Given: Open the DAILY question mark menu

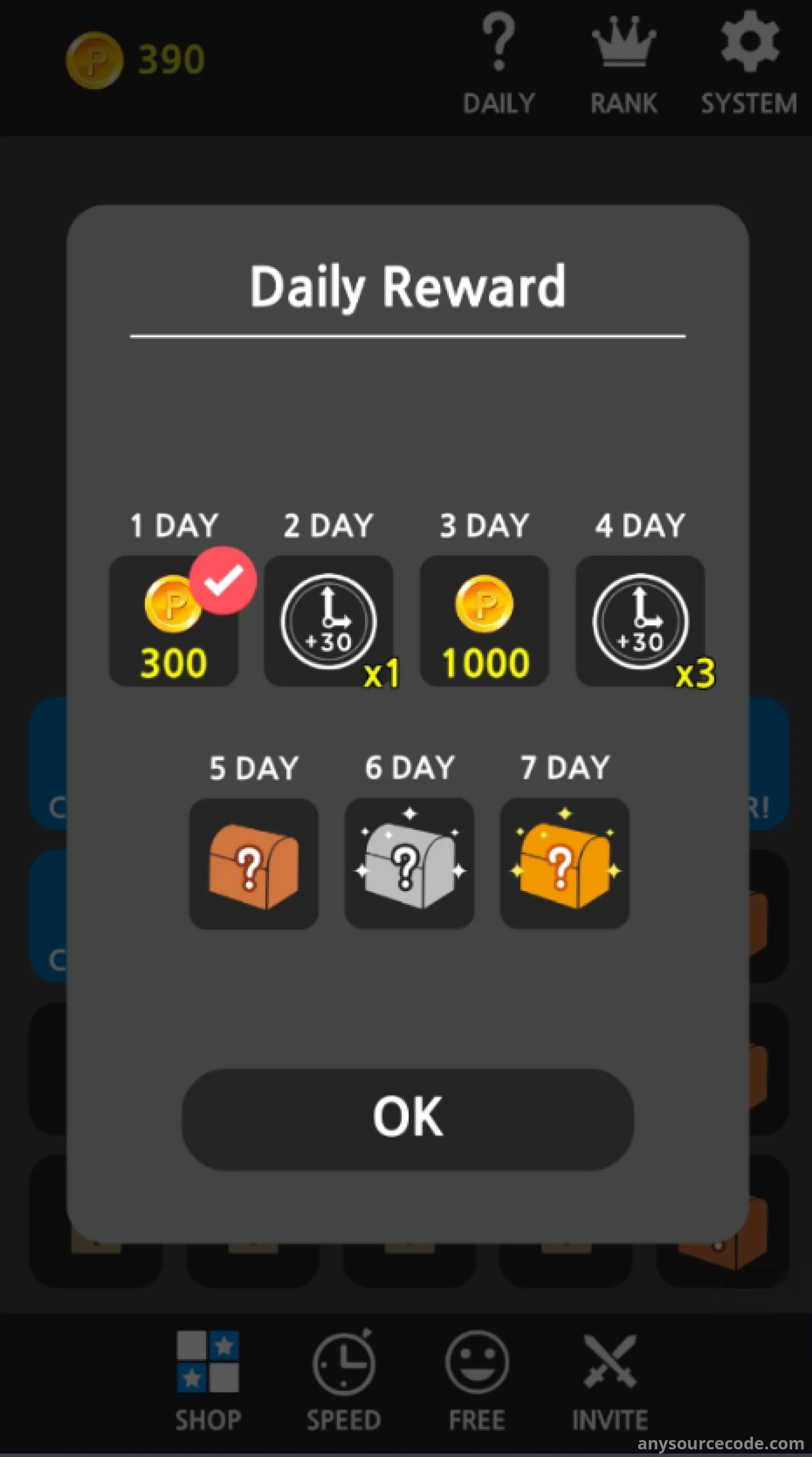Looking at the screenshot, I should point(498,63).
